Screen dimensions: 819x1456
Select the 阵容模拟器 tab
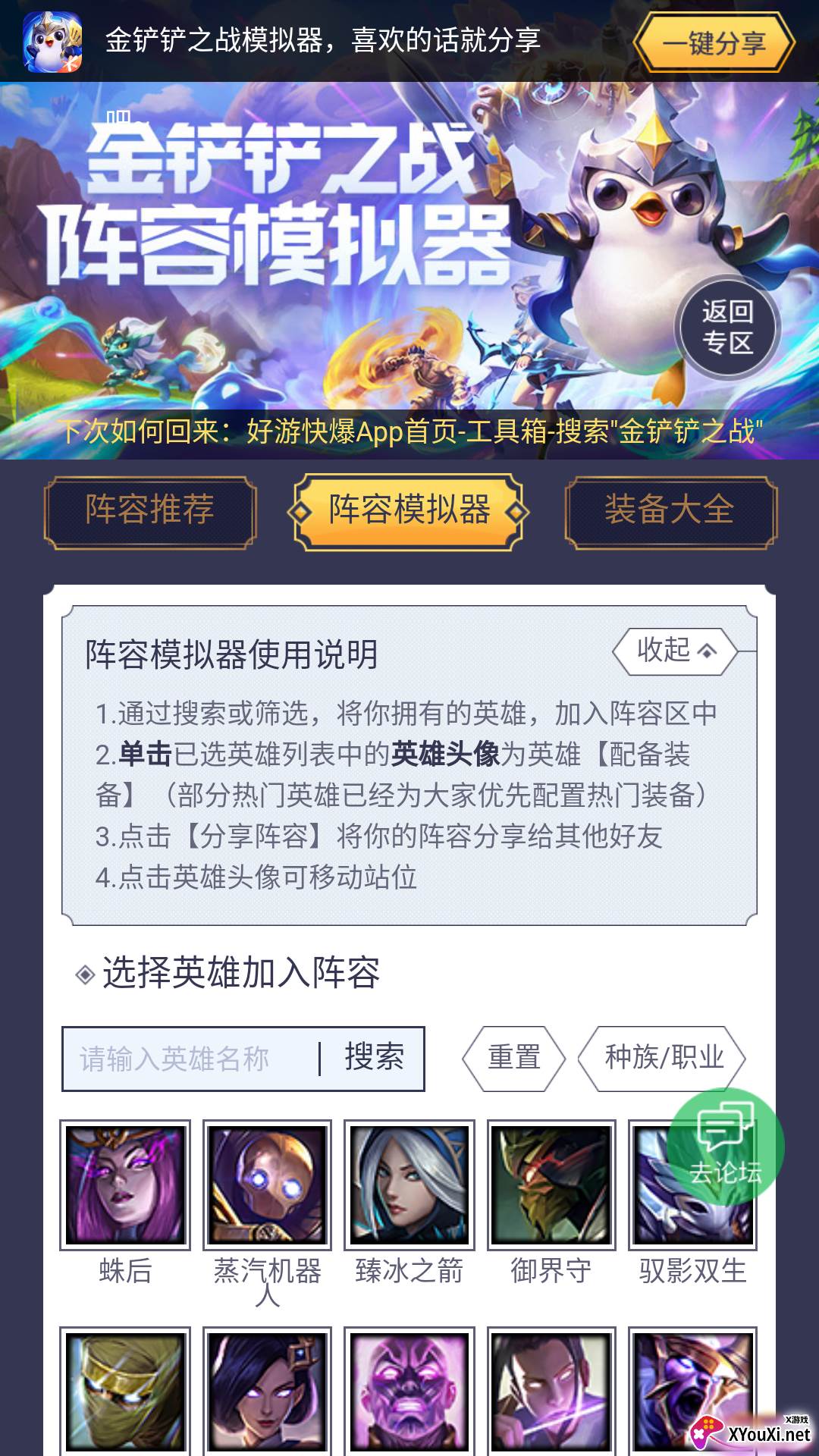click(x=409, y=511)
